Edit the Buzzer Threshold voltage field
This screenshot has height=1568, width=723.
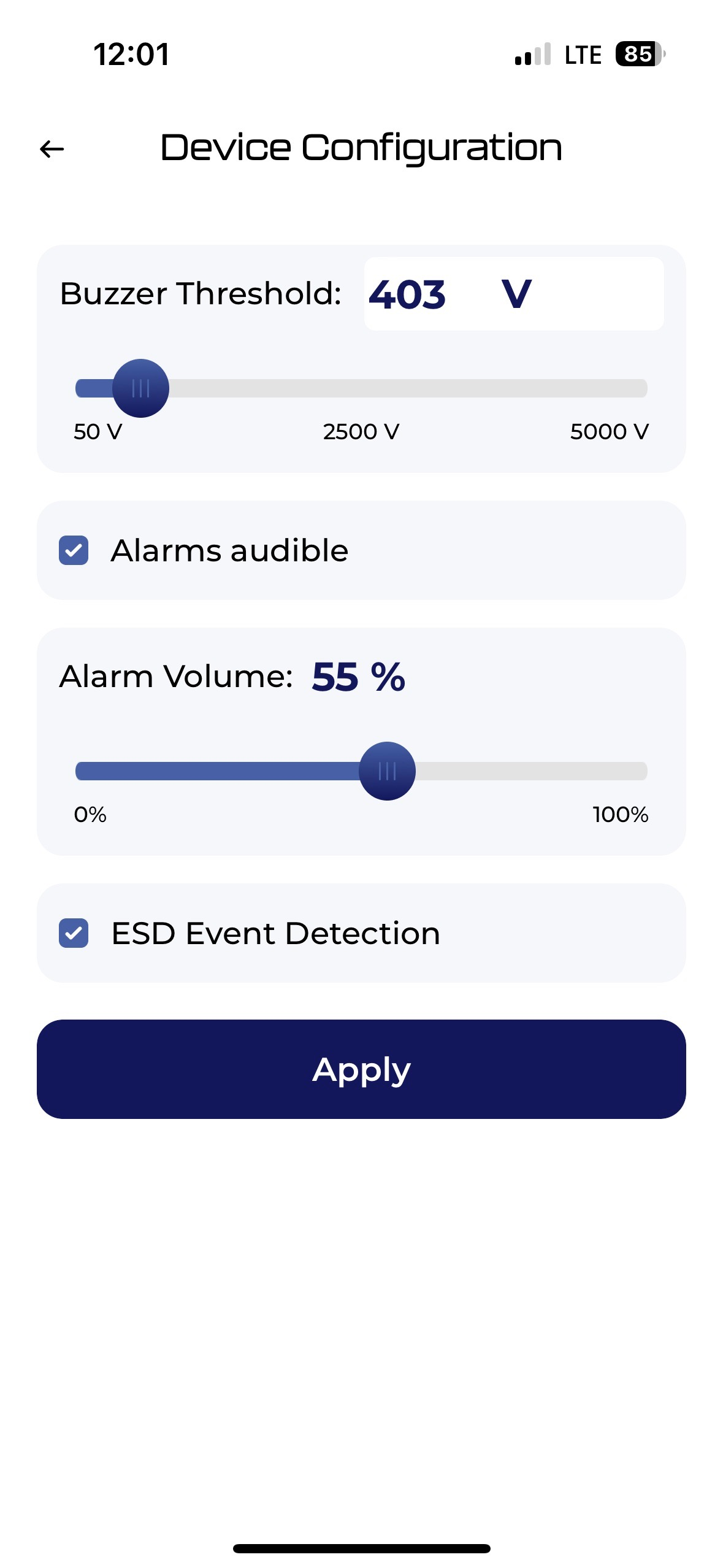513,294
